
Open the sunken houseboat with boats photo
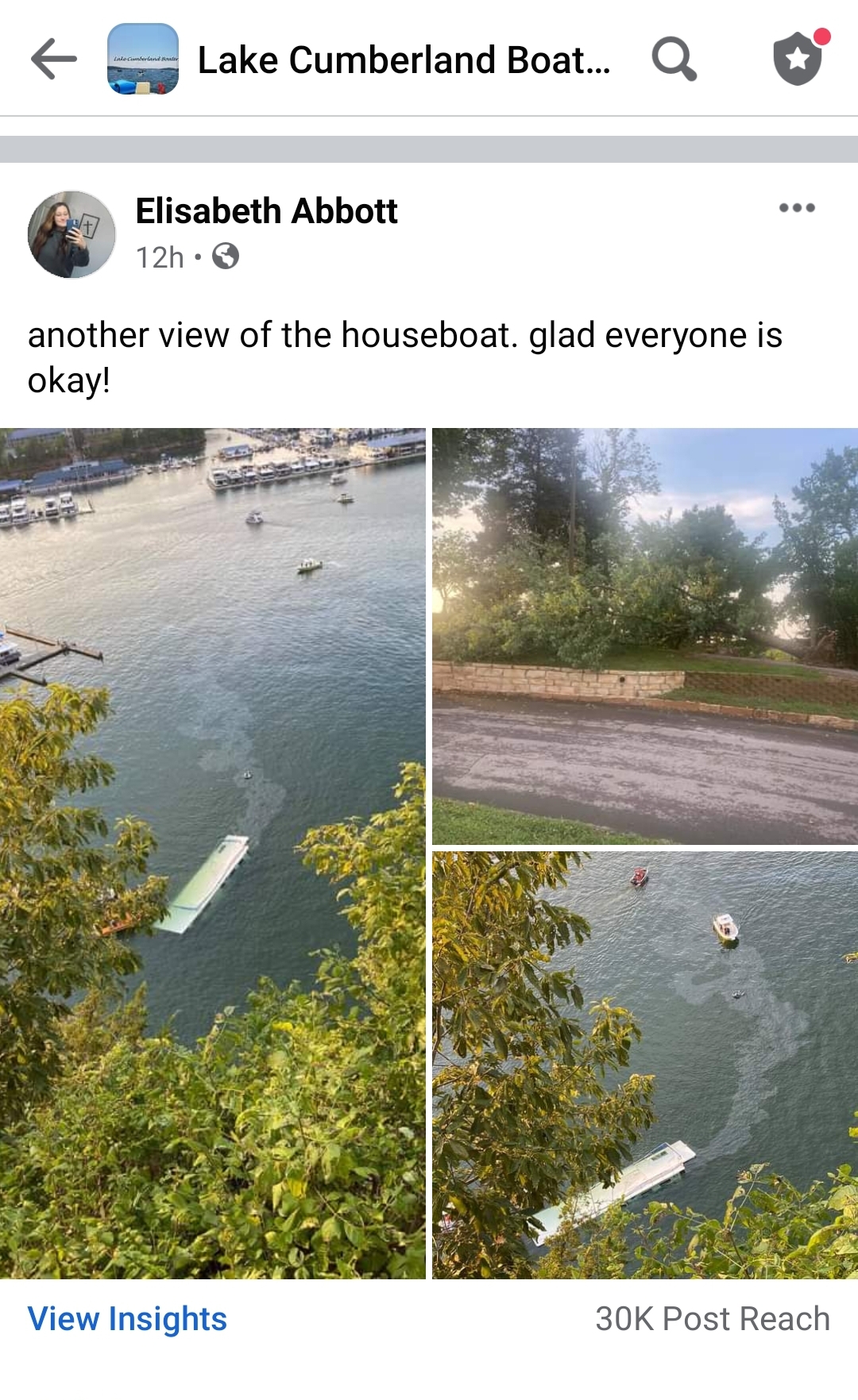tap(645, 1064)
